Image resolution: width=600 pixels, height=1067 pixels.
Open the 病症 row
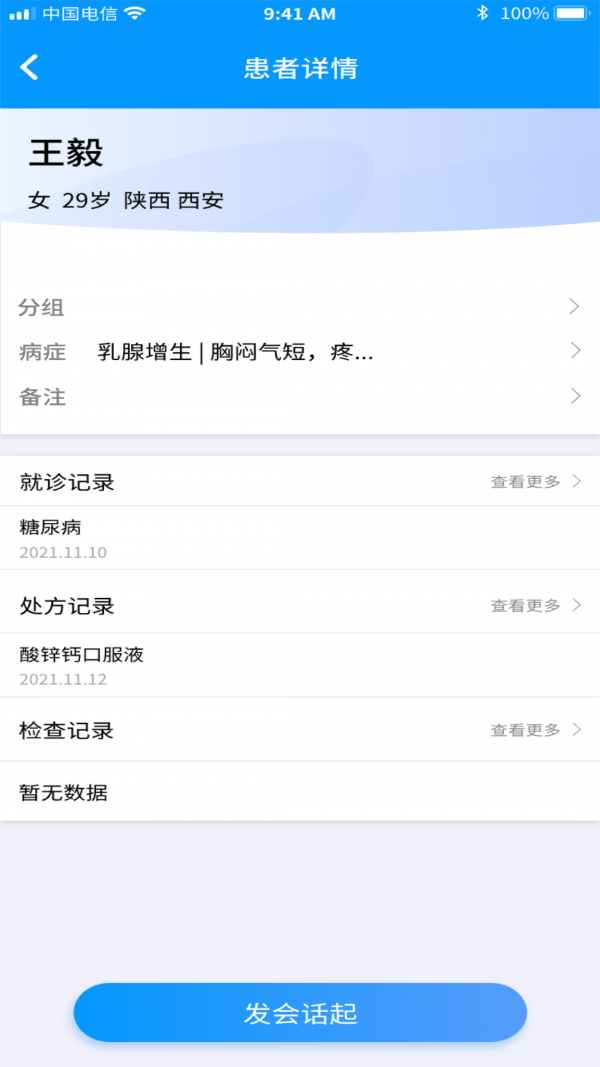(300, 352)
